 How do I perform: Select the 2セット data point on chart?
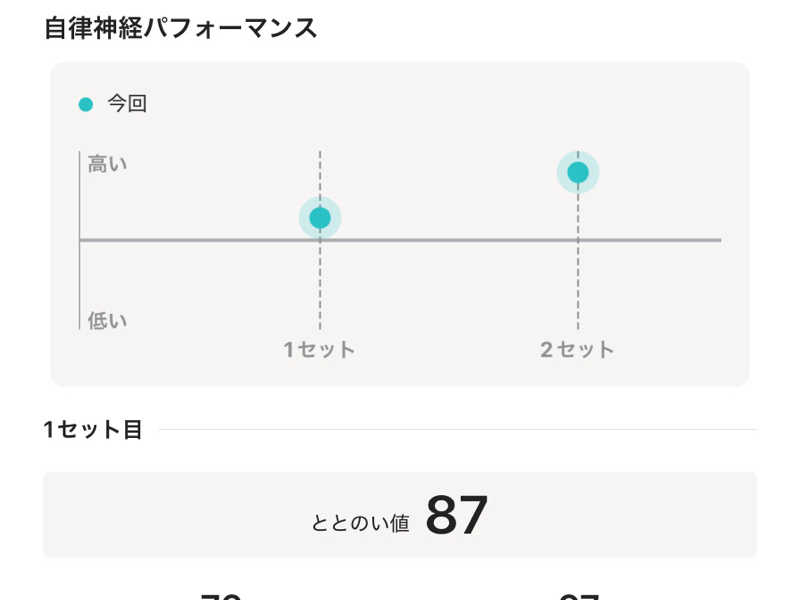pyautogui.click(x=578, y=172)
